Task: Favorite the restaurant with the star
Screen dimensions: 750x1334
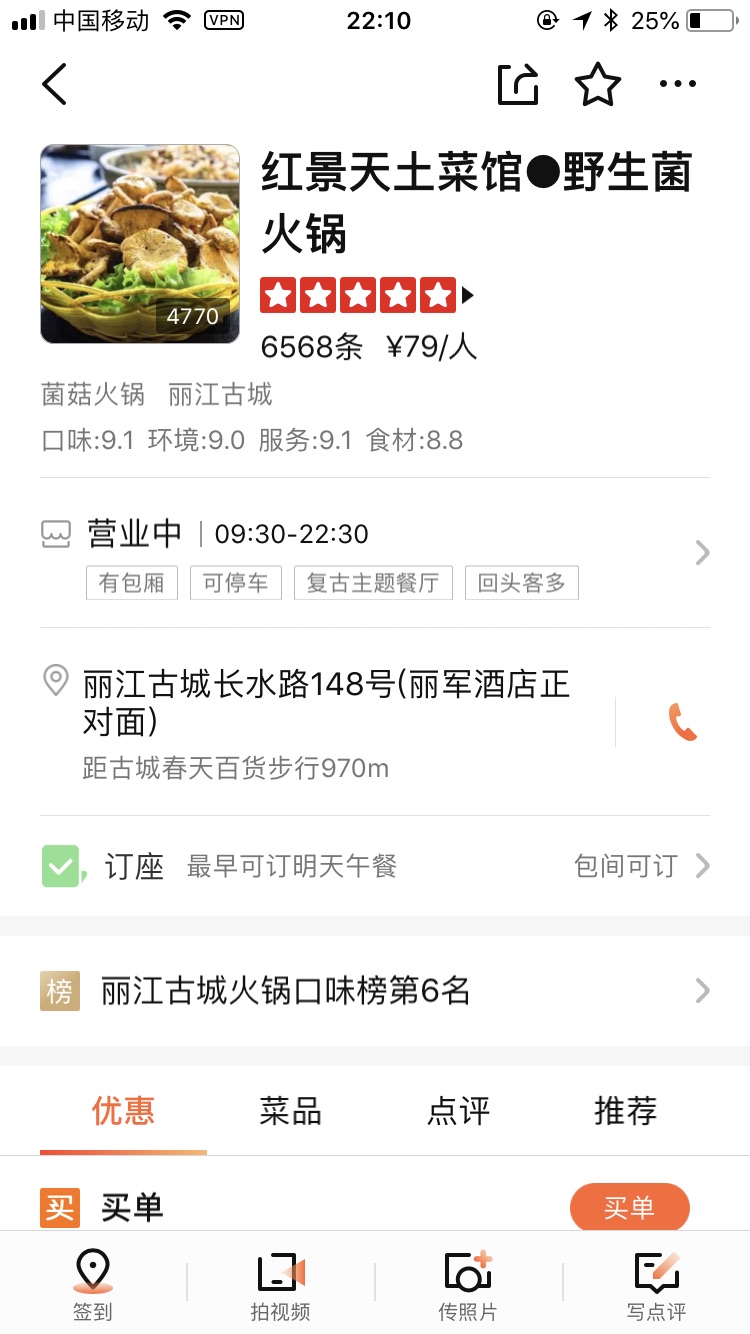Action: 598,84
